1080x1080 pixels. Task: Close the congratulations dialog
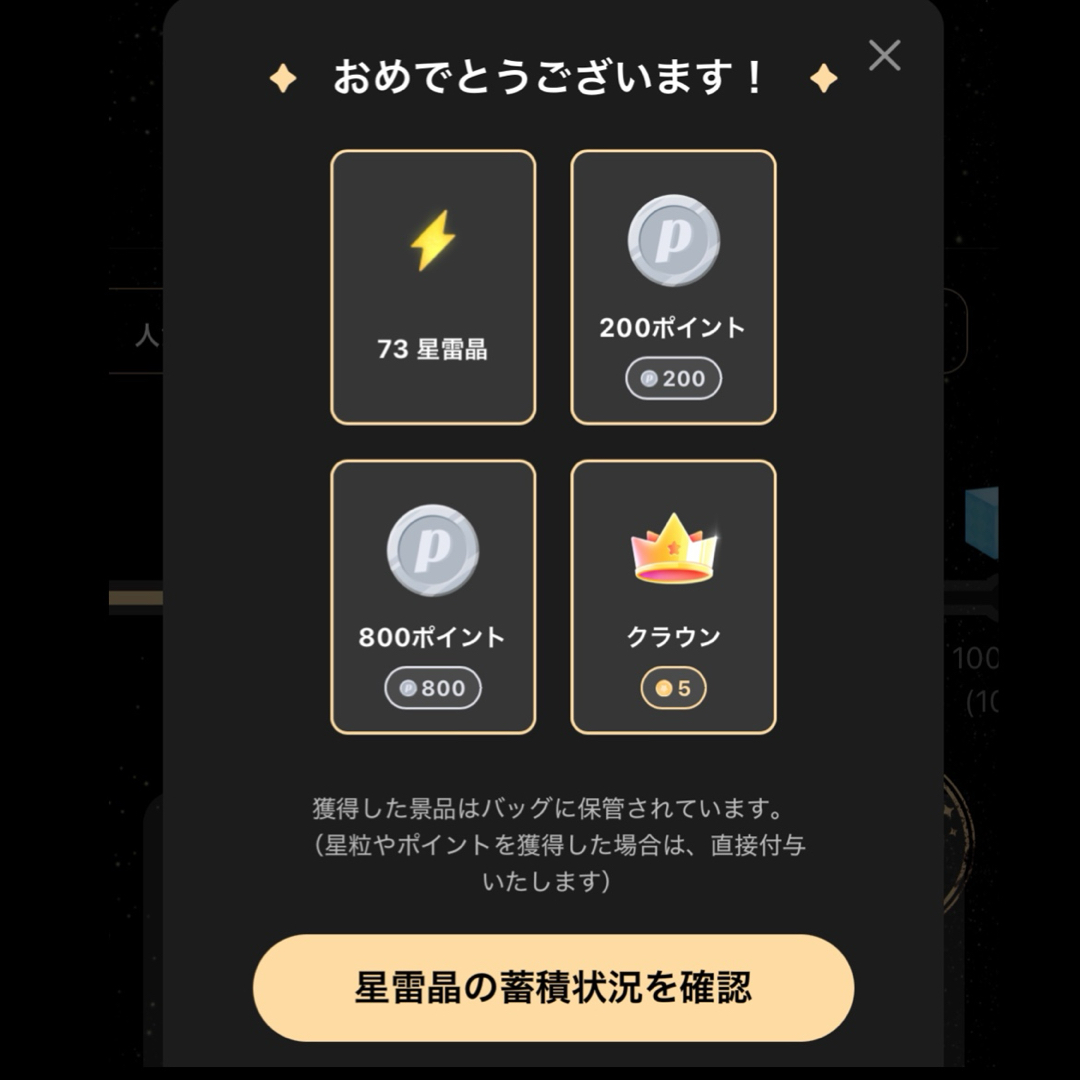pyautogui.click(x=884, y=56)
